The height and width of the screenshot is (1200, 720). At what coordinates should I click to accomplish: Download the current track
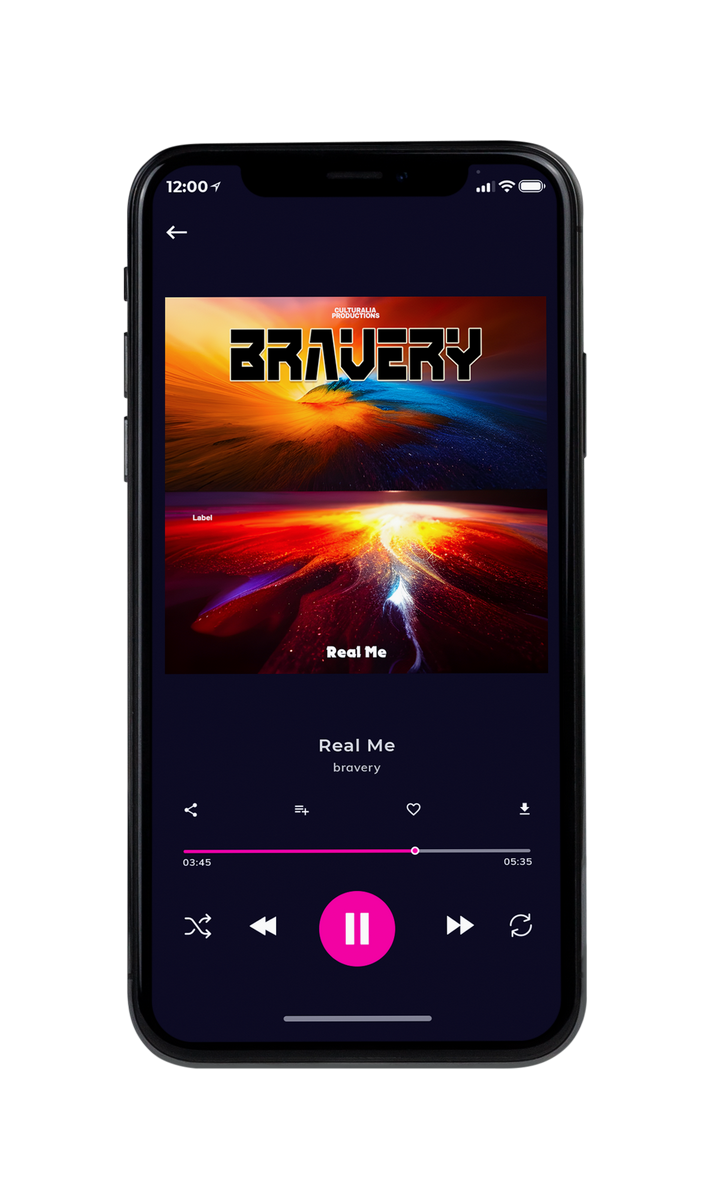tap(524, 809)
